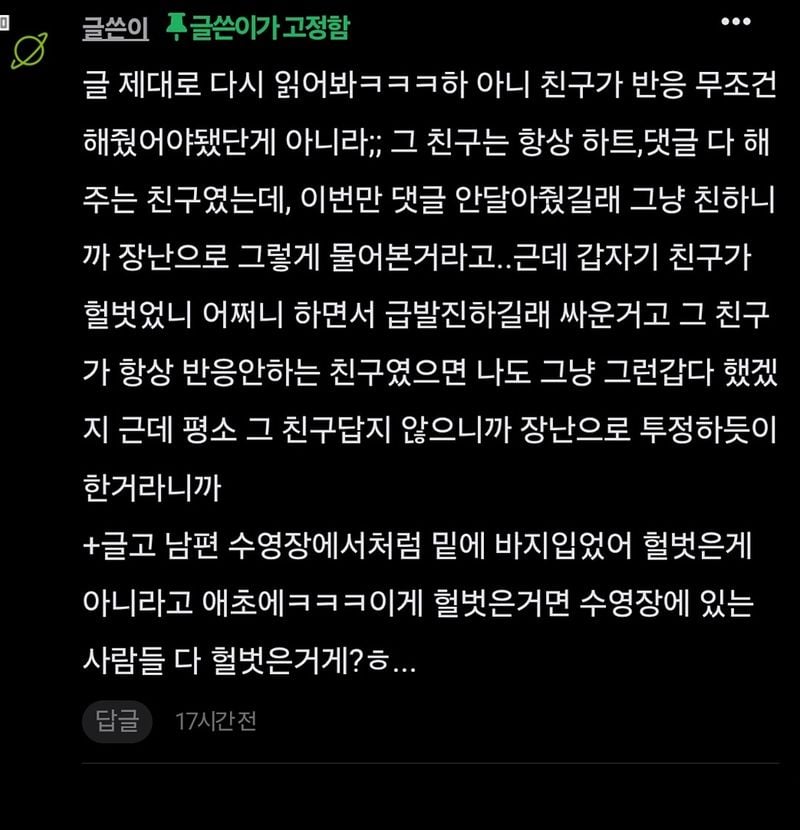Tap the planet avatar of the commenter
This screenshot has height=830, width=800.
(26, 50)
